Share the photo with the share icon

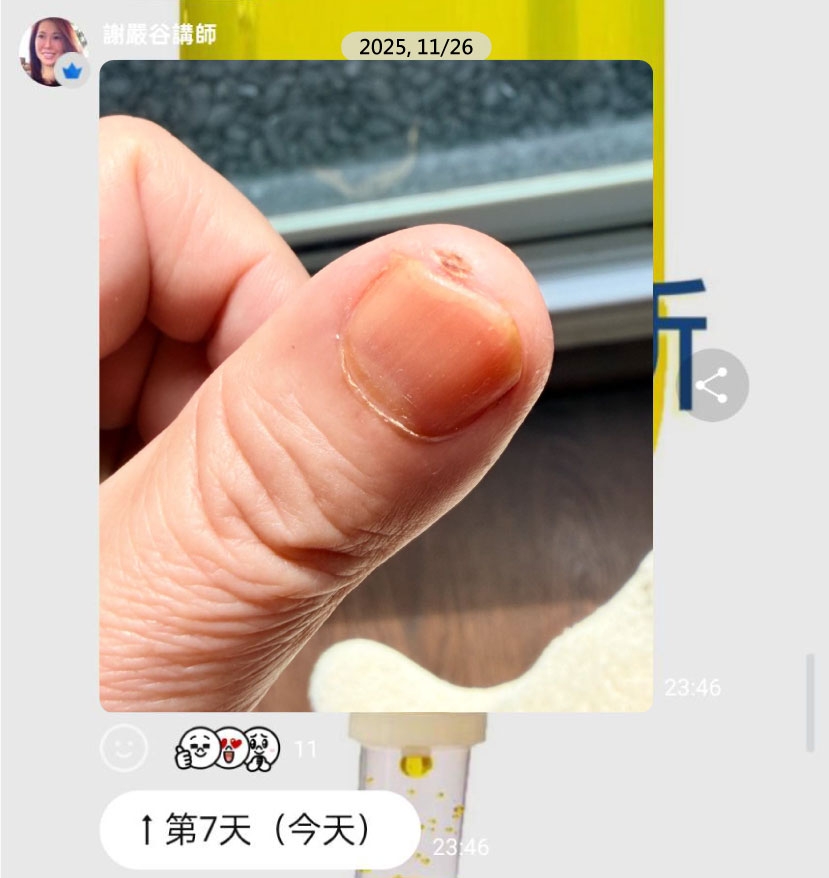pos(712,385)
